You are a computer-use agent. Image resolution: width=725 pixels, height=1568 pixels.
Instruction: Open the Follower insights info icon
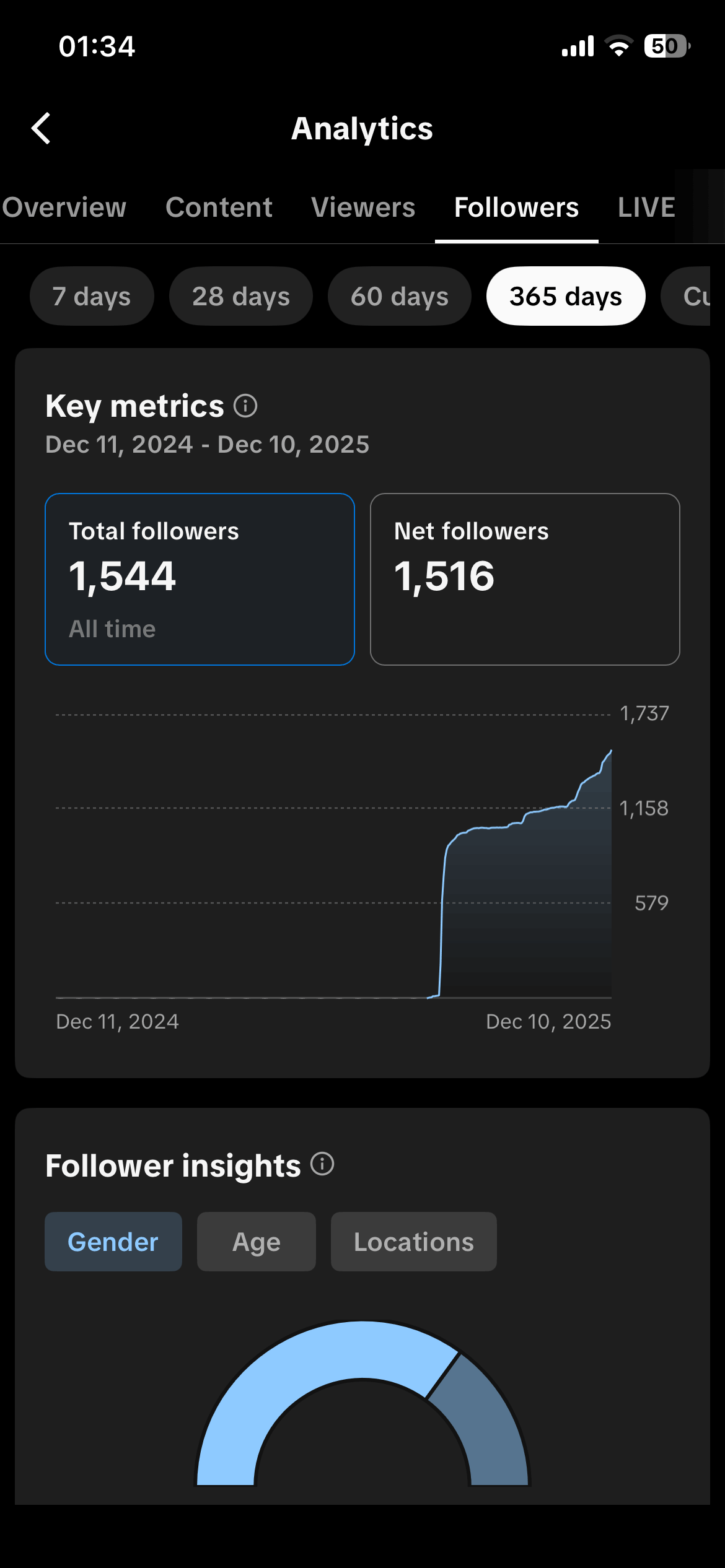click(x=322, y=1164)
